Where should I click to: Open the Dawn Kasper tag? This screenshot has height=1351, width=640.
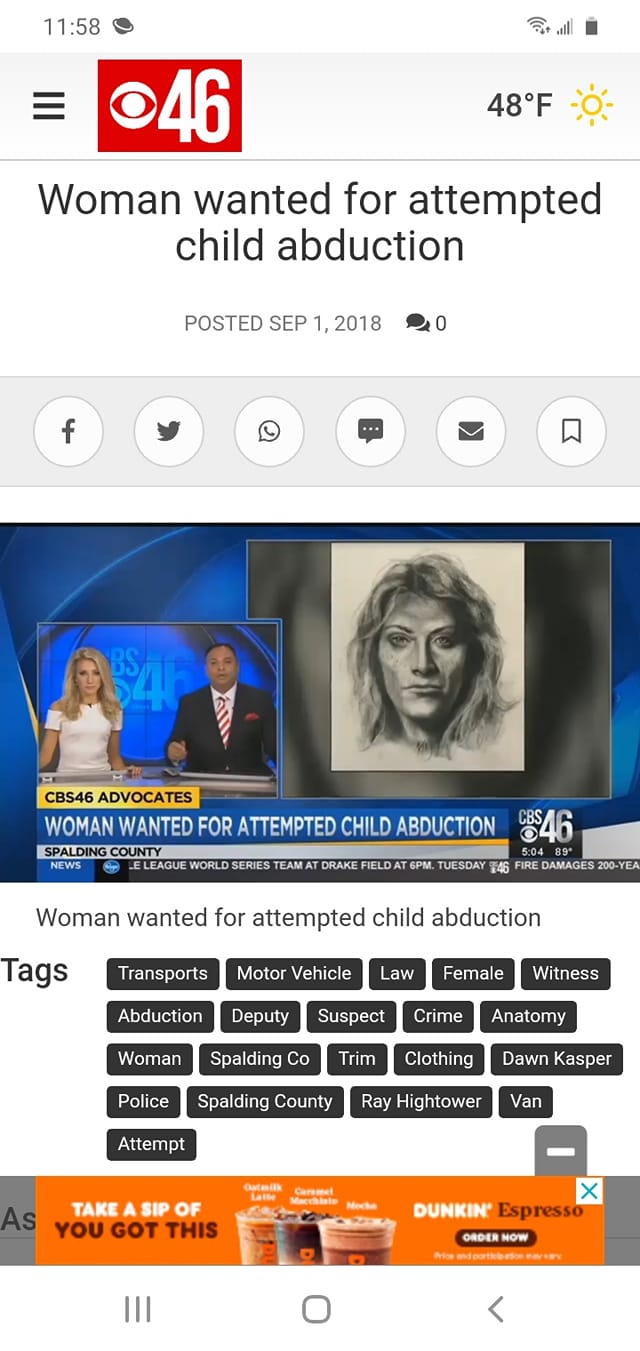coord(556,1058)
